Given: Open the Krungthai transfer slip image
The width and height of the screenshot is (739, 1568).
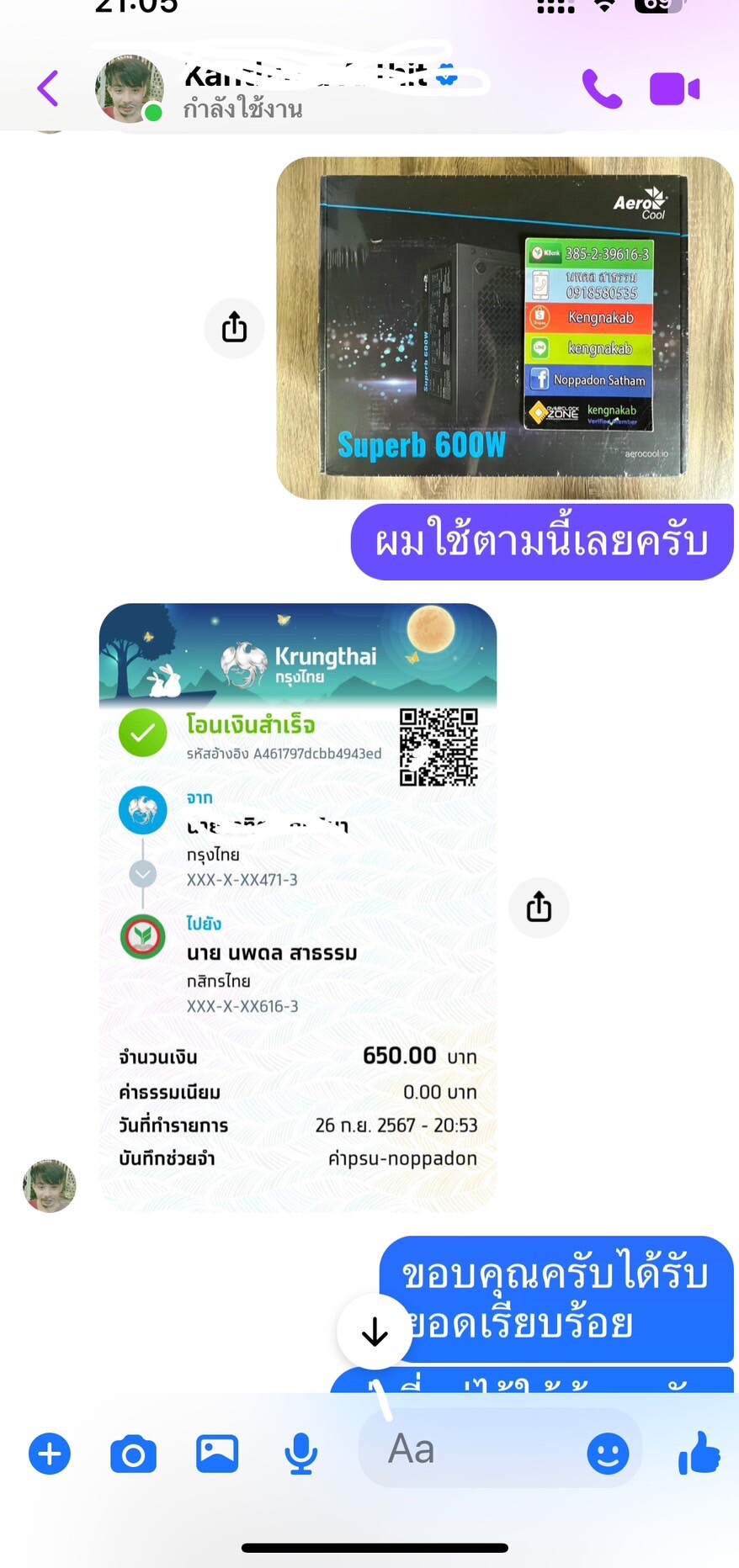Looking at the screenshot, I should [x=298, y=907].
